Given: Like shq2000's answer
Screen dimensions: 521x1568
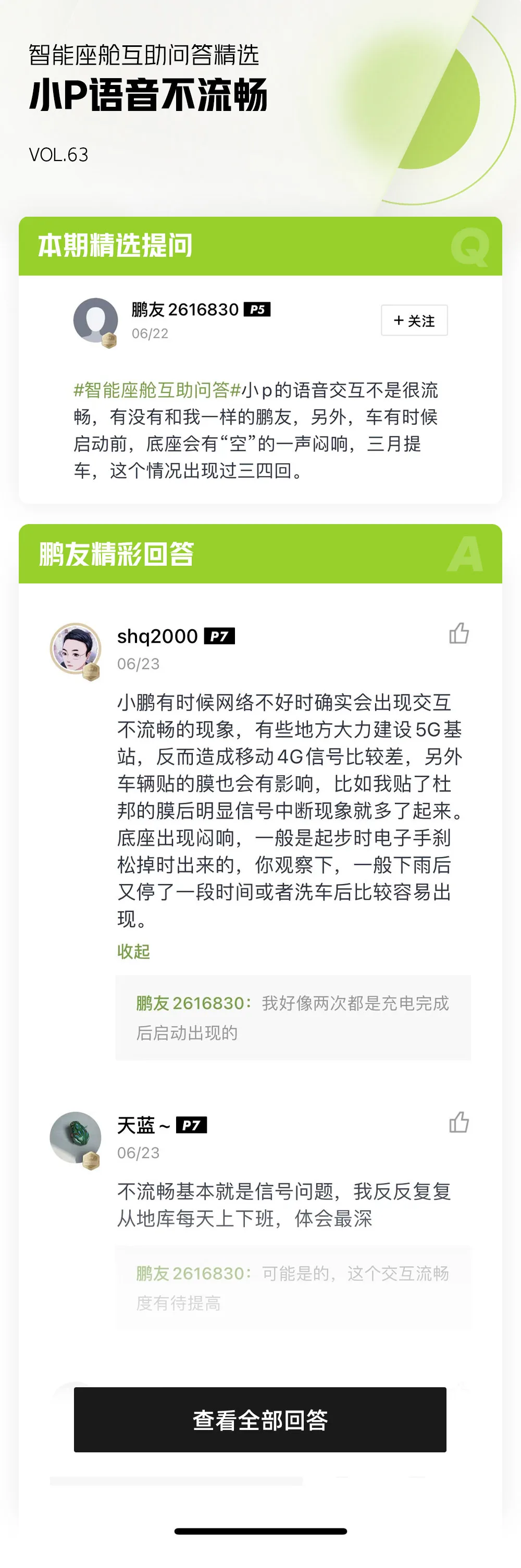Looking at the screenshot, I should [x=458, y=633].
